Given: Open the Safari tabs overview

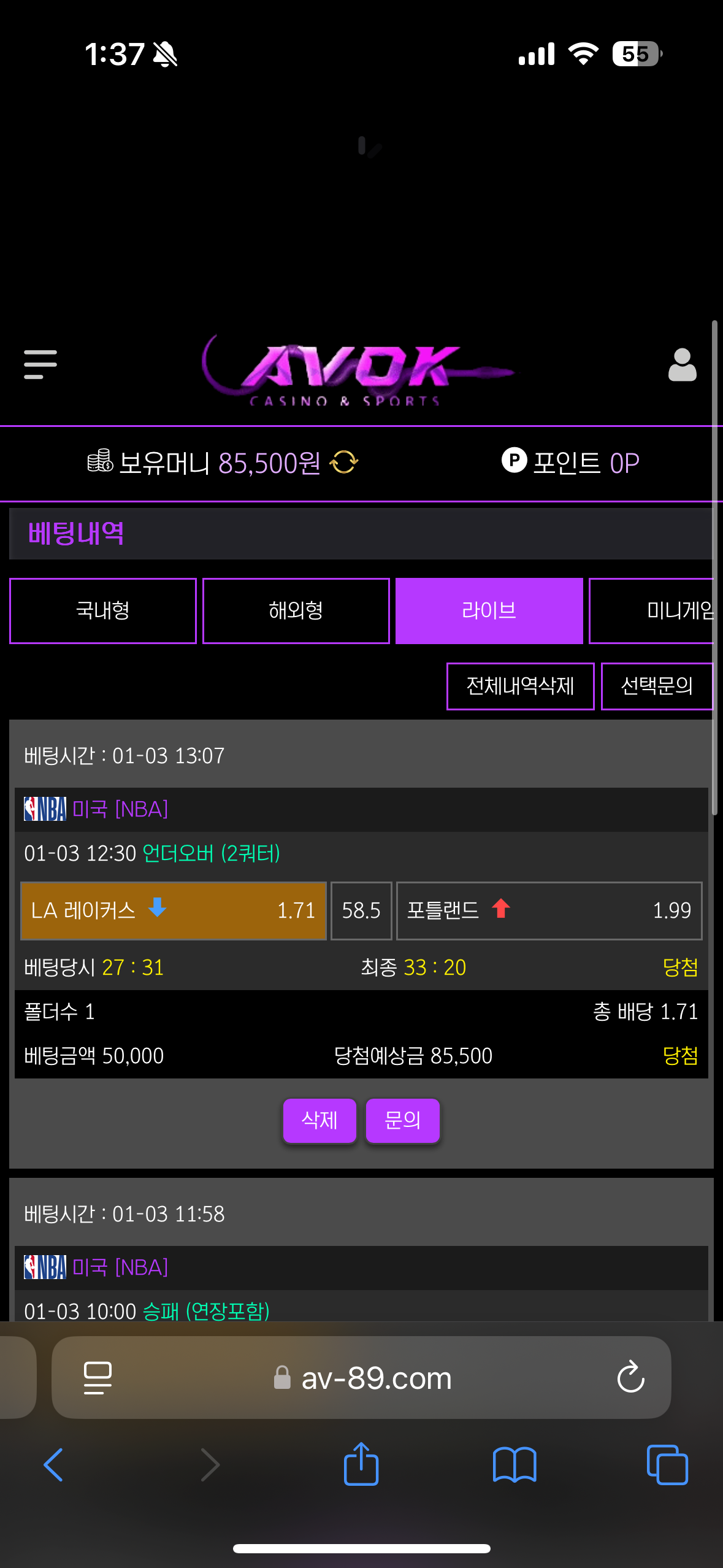Looking at the screenshot, I should [x=667, y=1465].
